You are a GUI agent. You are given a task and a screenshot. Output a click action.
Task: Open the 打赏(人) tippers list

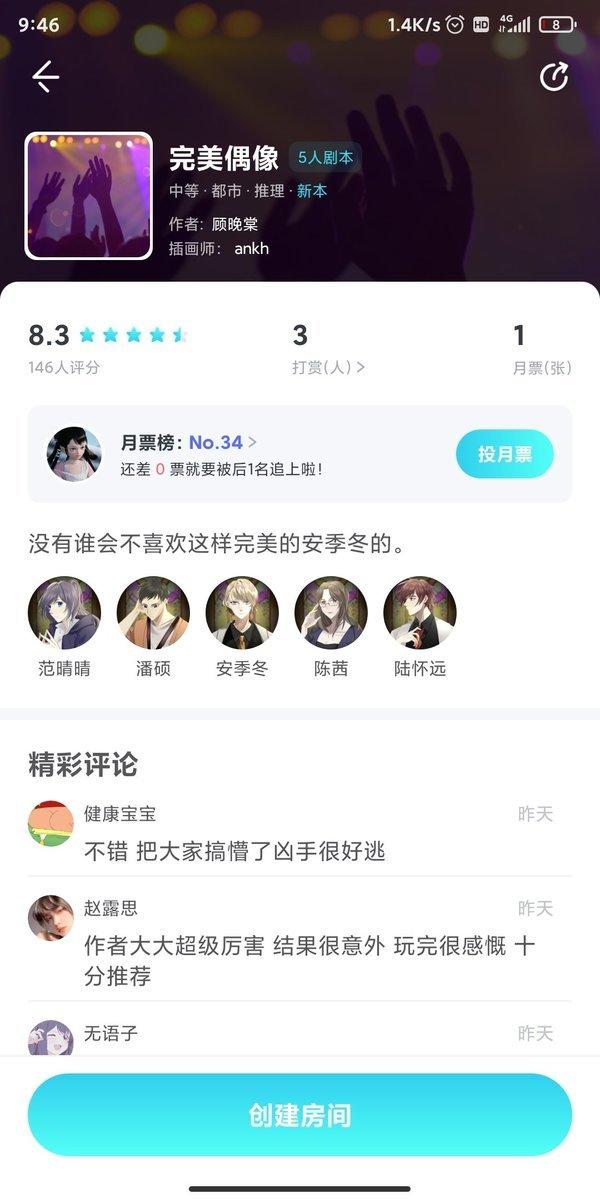pyautogui.click(x=328, y=367)
